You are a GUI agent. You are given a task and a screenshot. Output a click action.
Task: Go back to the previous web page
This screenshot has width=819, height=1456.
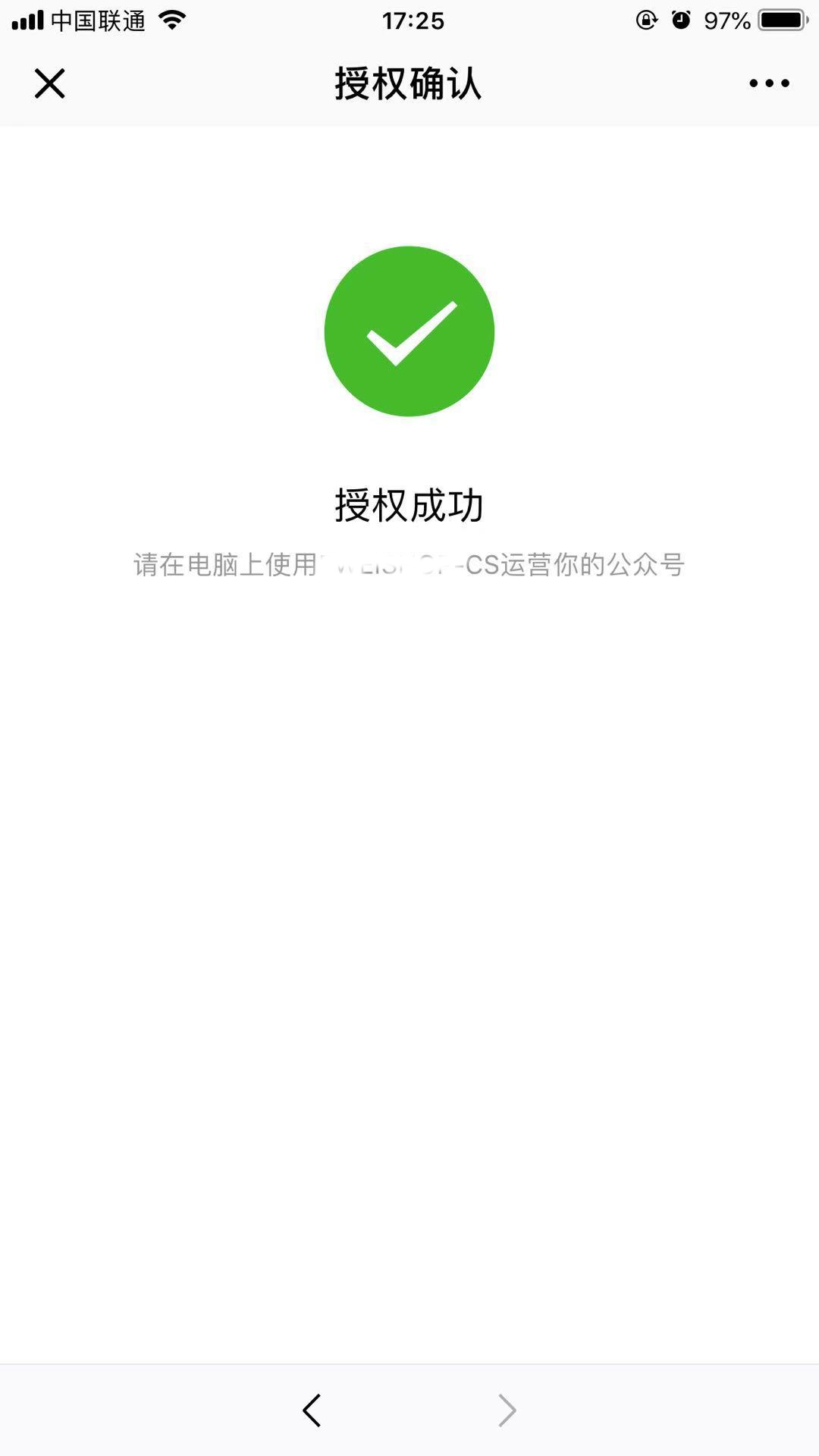tap(312, 1410)
